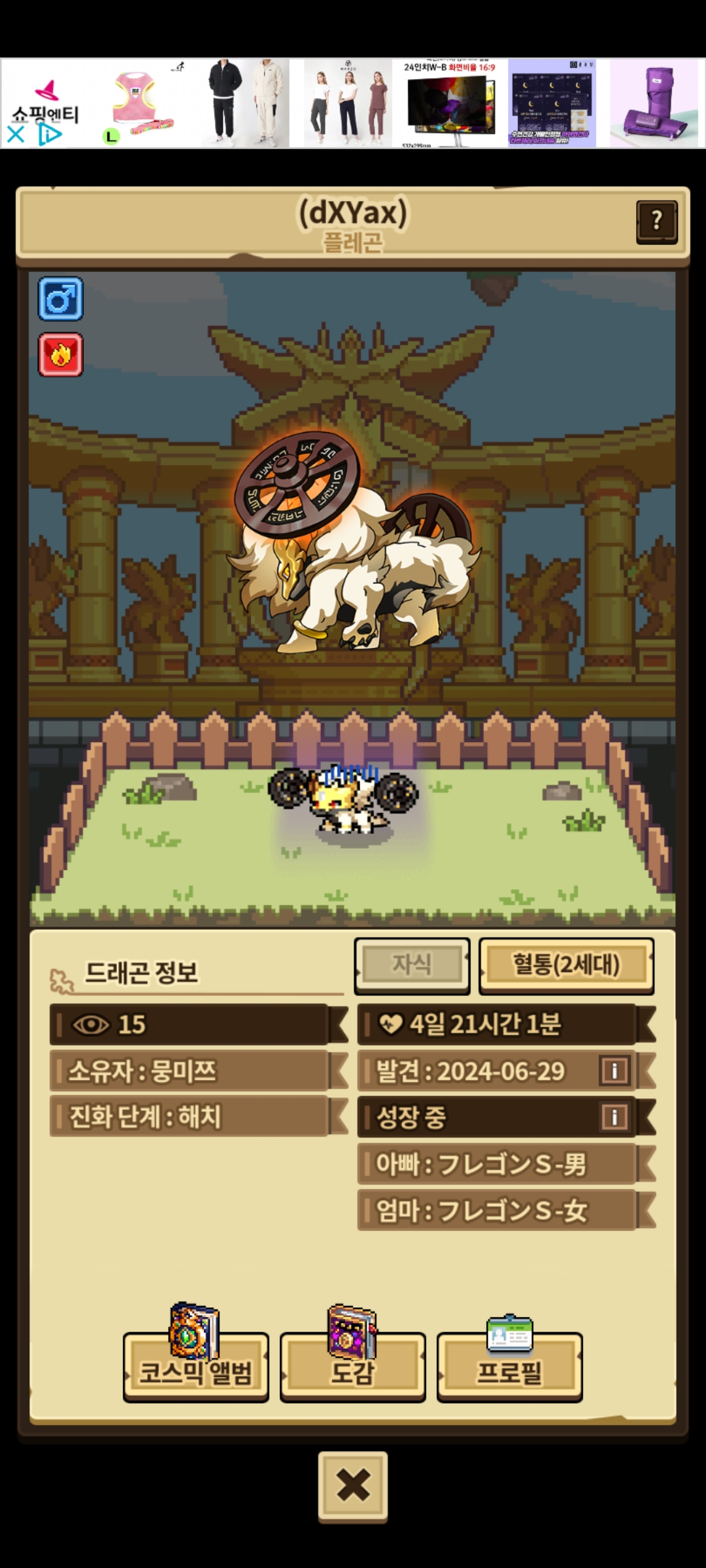Image resolution: width=706 pixels, height=1568 pixels.
Task: View the 프로필 profile
Action: click(510, 1365)
